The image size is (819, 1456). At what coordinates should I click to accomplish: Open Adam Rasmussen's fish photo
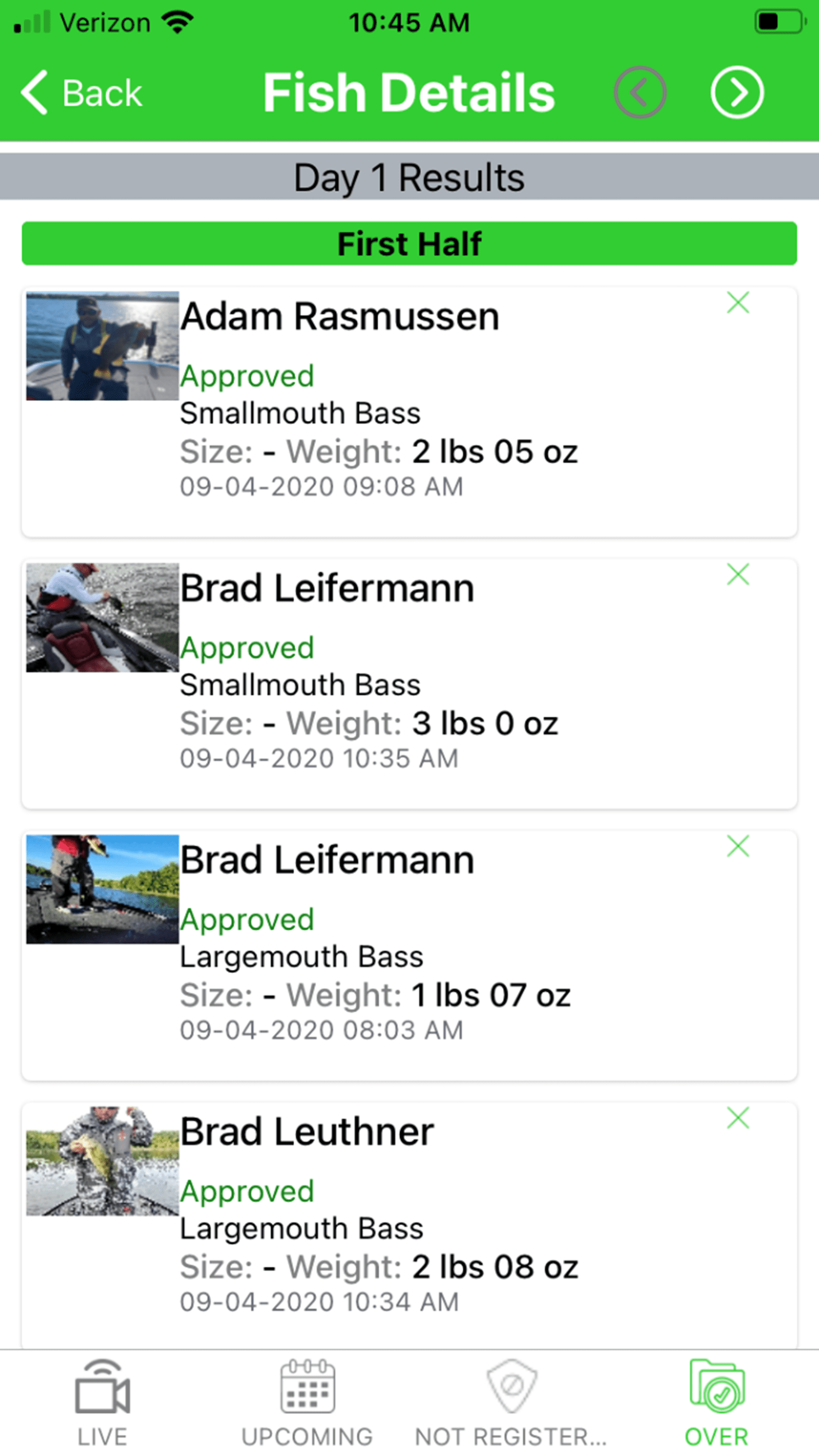tap(103, 346)
